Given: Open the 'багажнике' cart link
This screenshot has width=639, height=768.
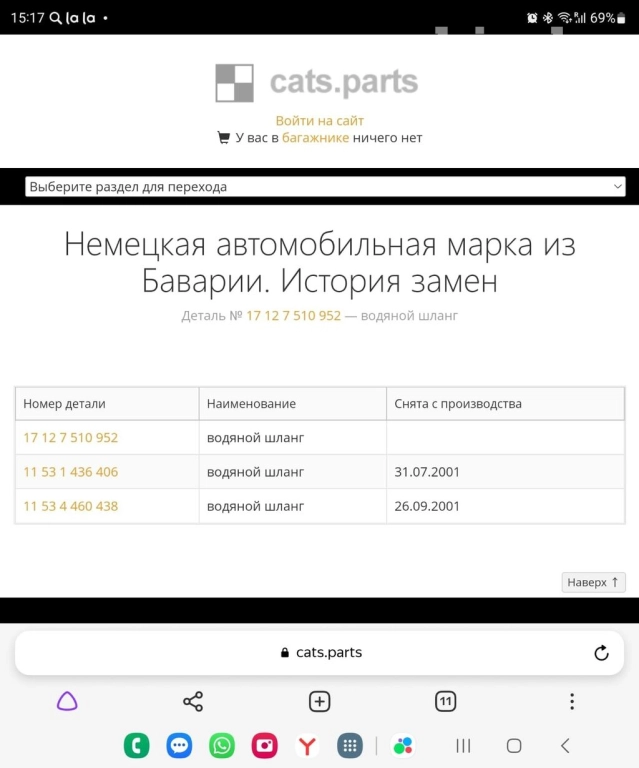Looking at the screenshot, I should click(315, 138).
